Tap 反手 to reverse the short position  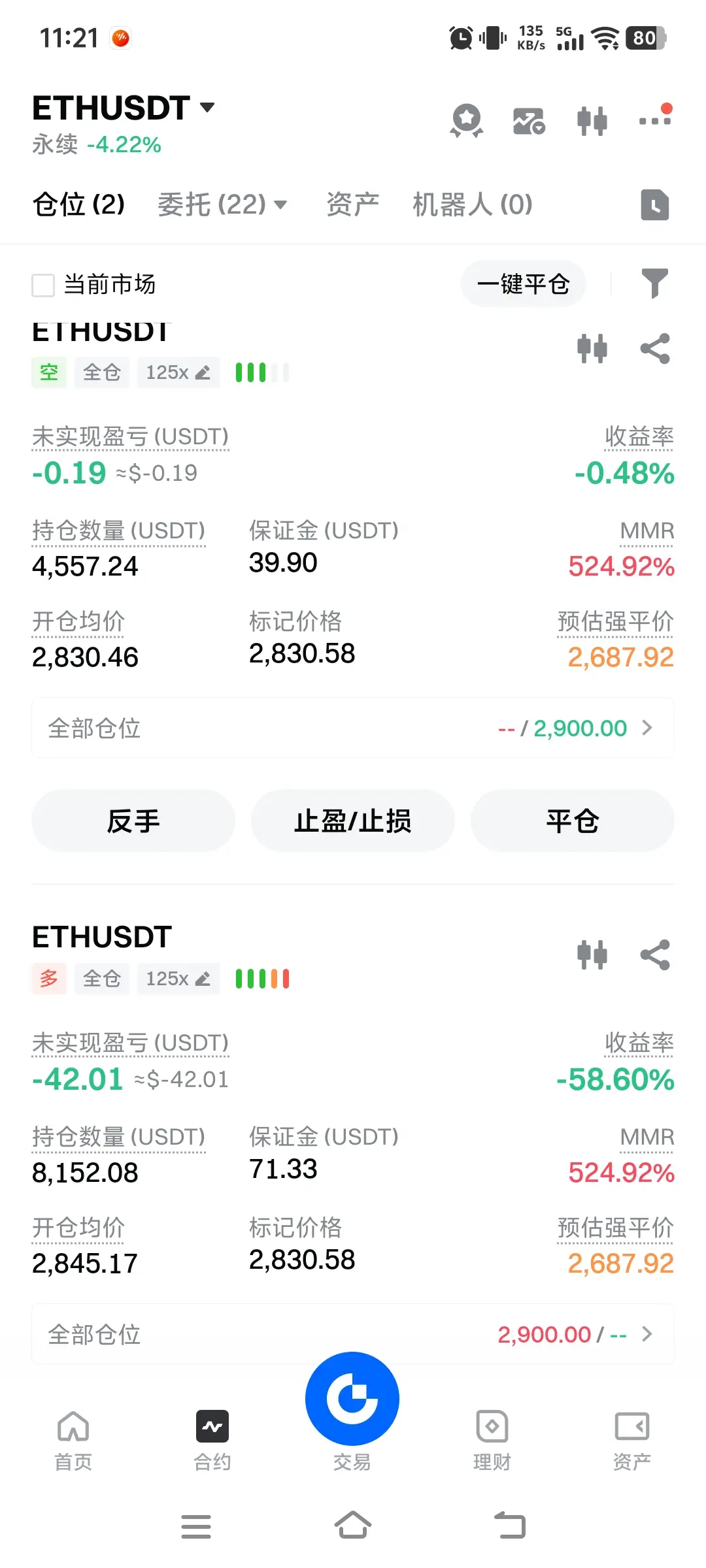(133, 821)
